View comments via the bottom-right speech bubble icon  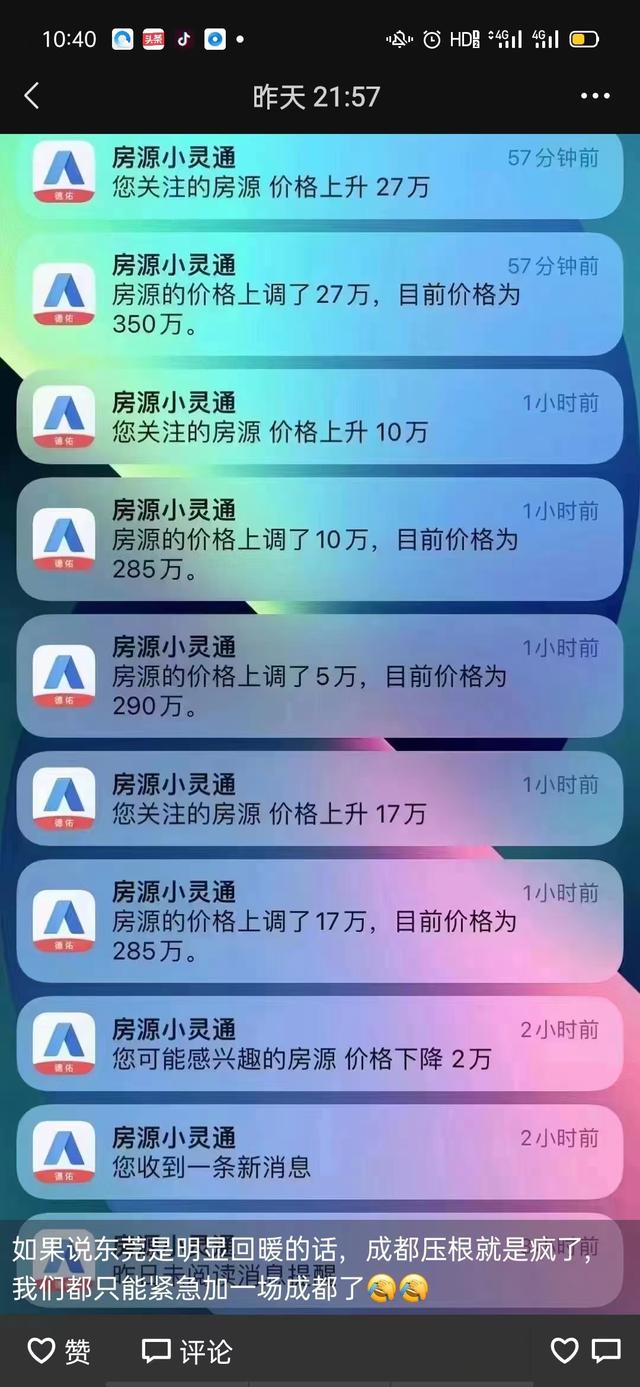[x=607, y=1351]
